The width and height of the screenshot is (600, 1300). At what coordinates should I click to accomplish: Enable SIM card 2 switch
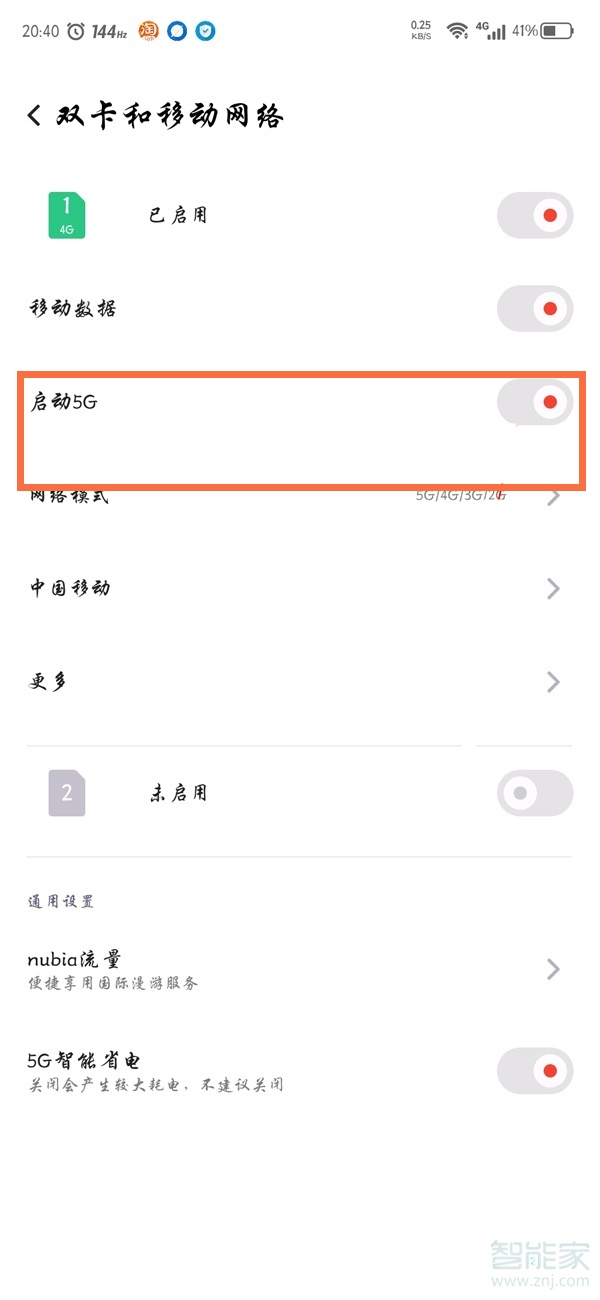(535, 793)
